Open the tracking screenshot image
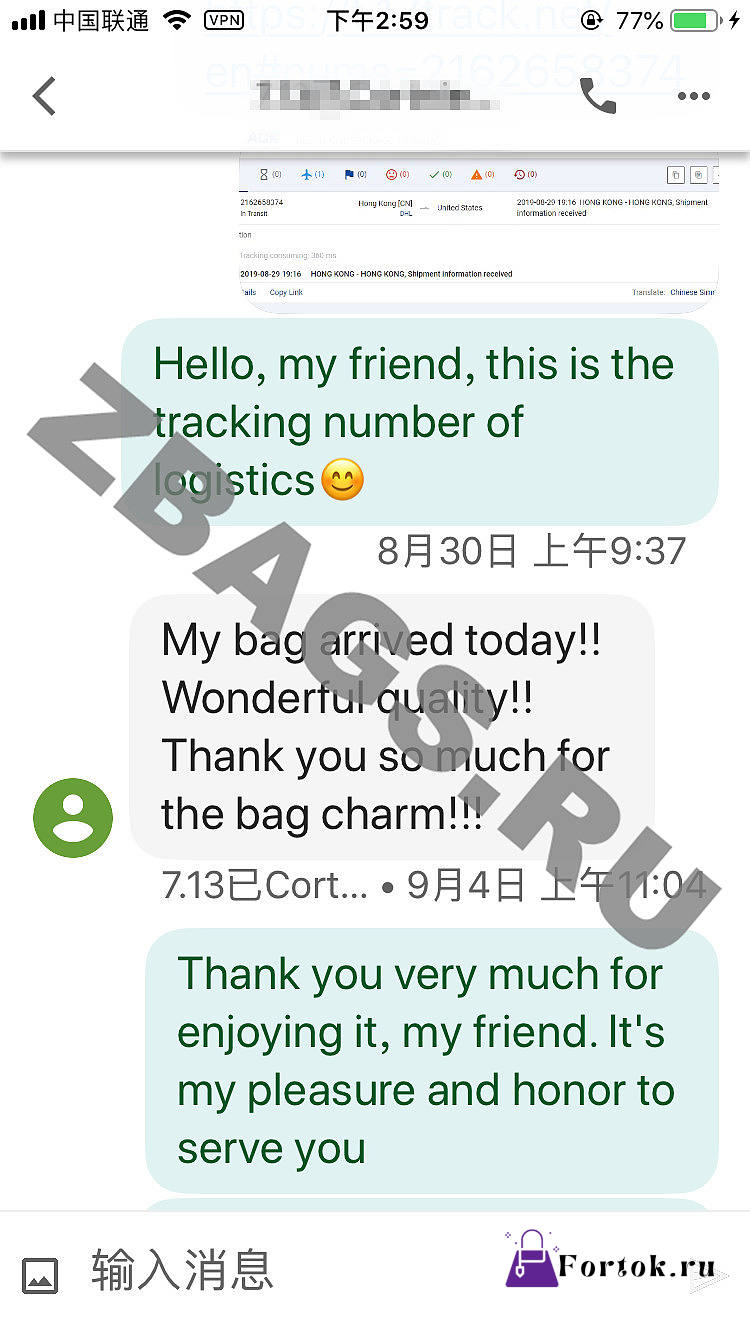The image size is (750, 1334). (x=479, y=232)
